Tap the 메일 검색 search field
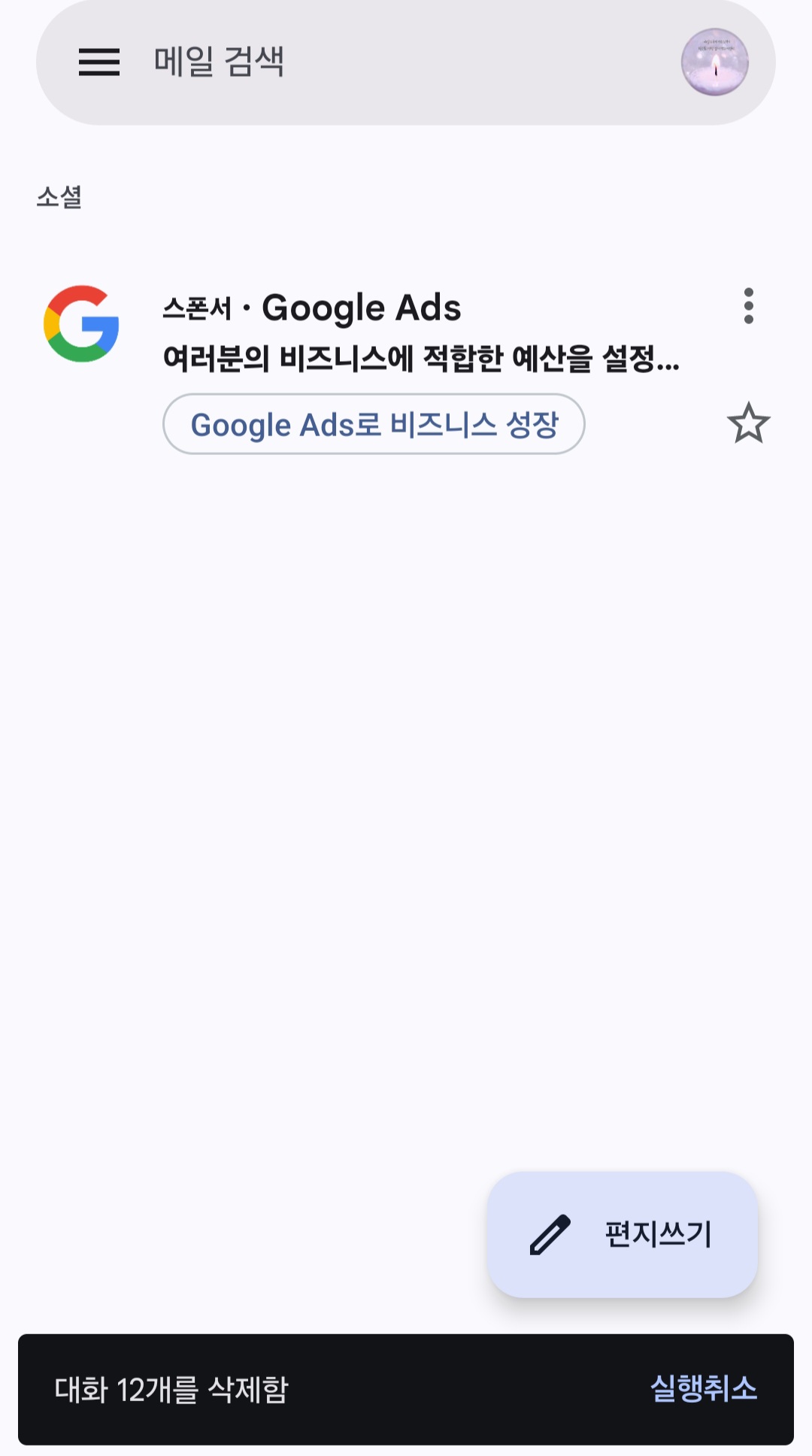The image size is (812, 1456). (406, 62)
